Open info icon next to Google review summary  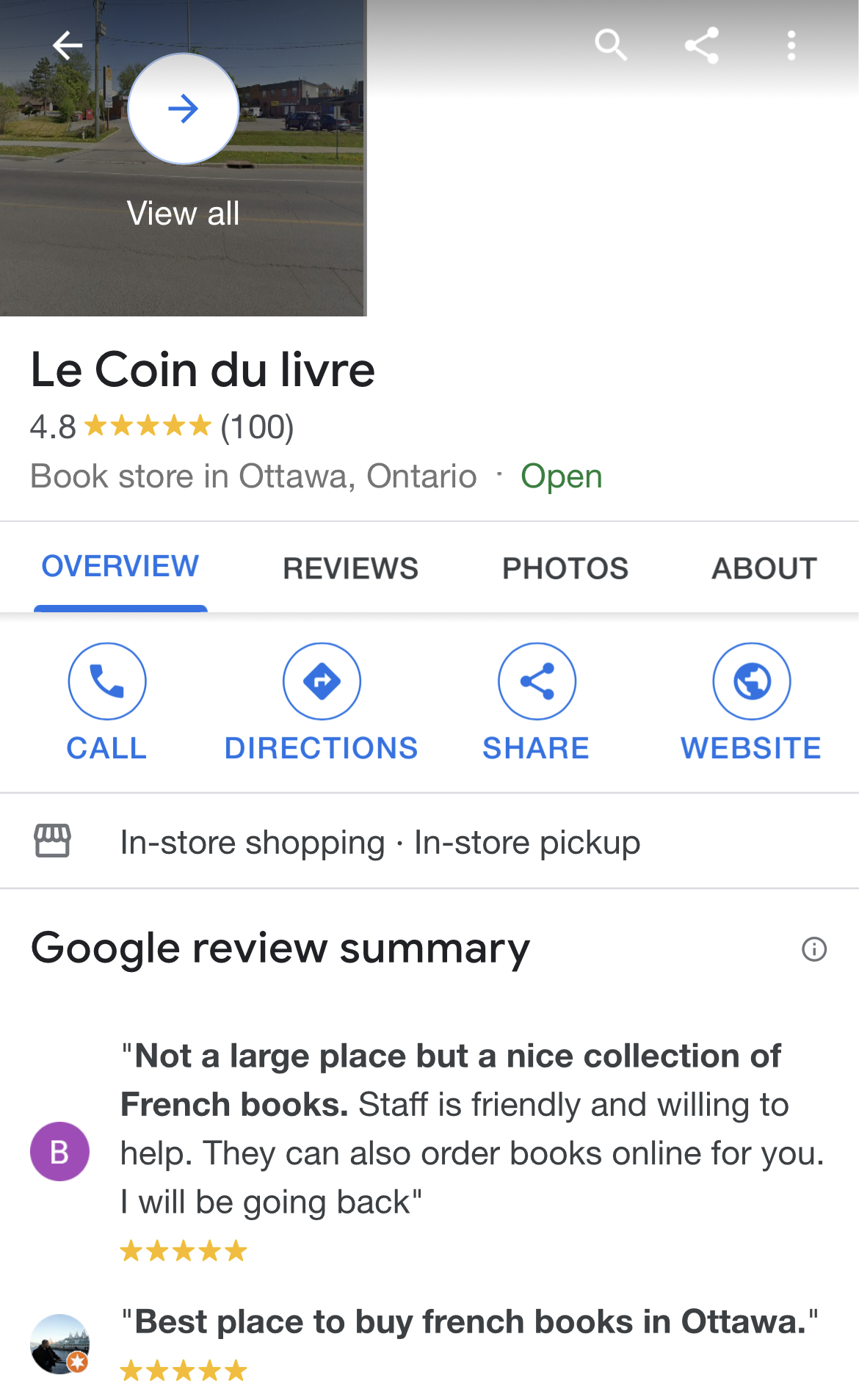813,949
